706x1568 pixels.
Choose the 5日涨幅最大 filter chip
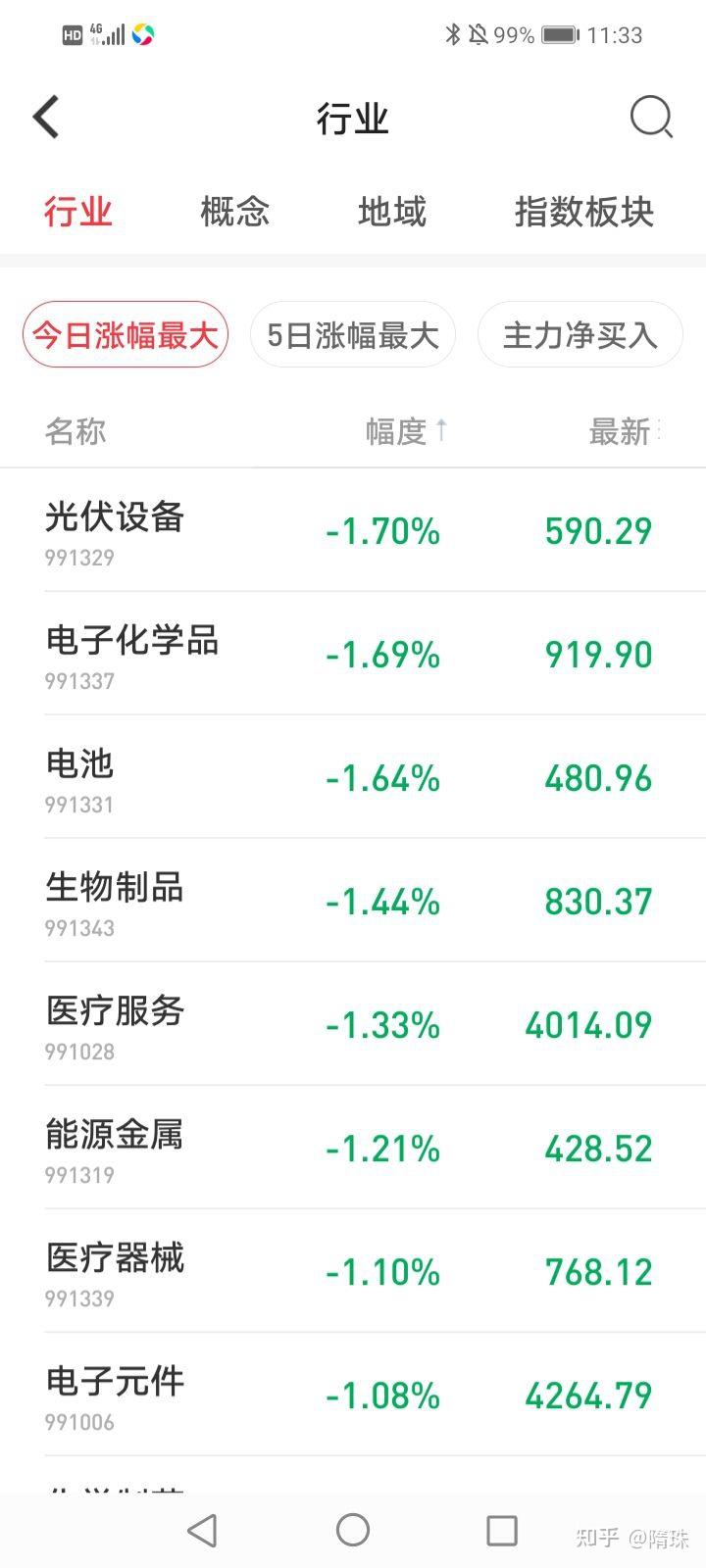coord(353,335)
